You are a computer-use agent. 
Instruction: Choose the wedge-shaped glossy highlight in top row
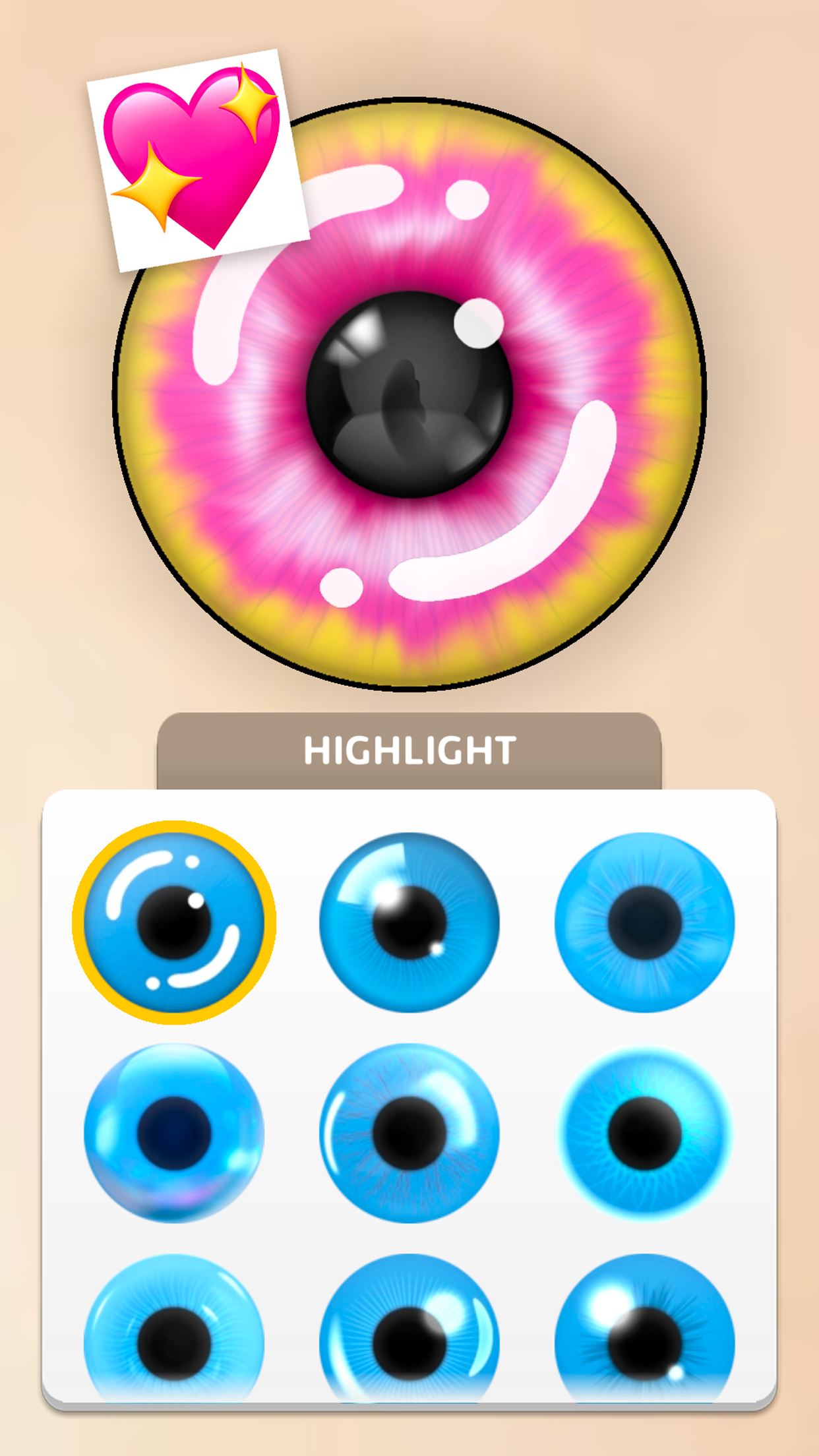click(409, 923)
